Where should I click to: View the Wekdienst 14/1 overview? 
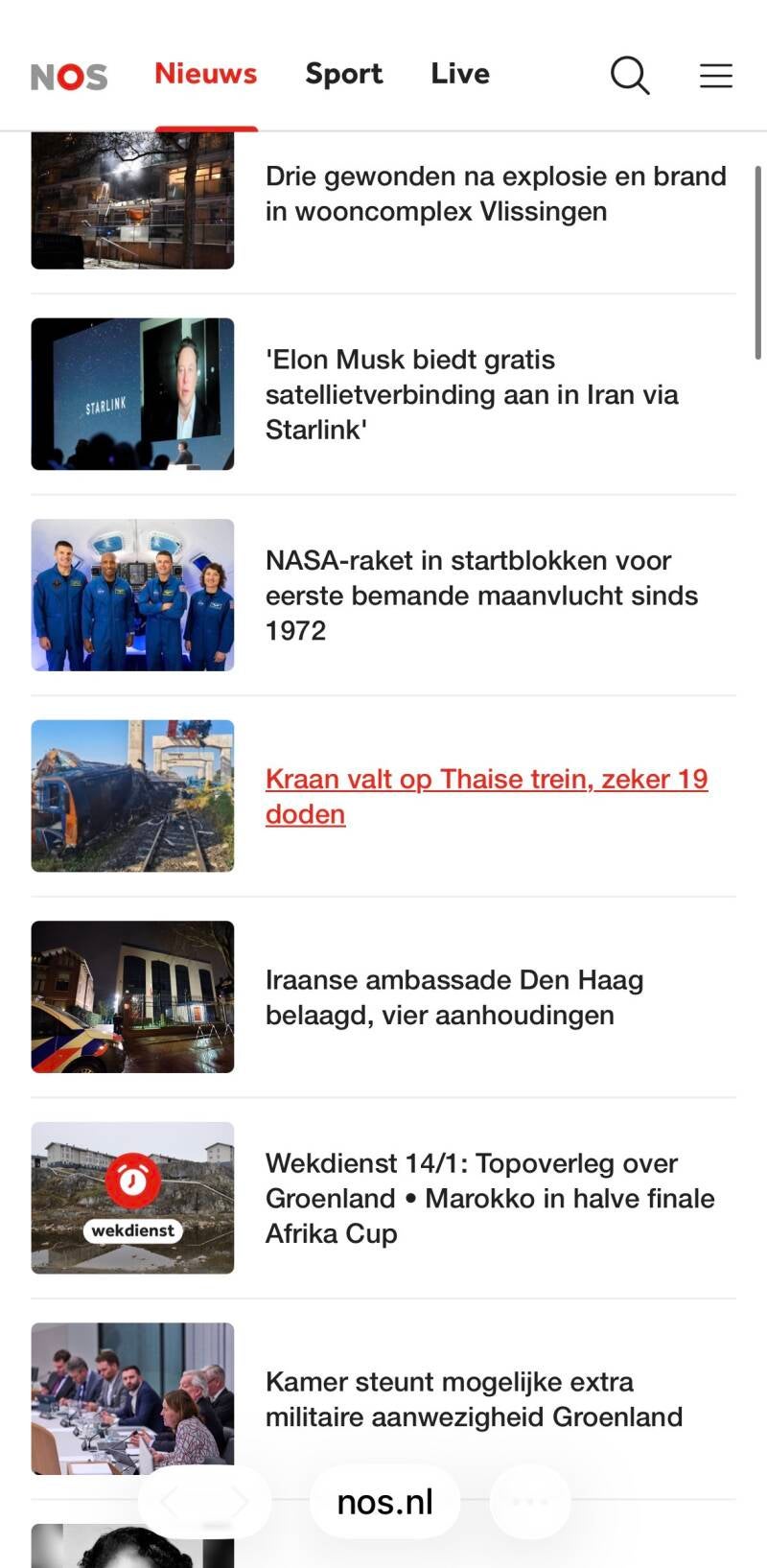click(489, 1198)
